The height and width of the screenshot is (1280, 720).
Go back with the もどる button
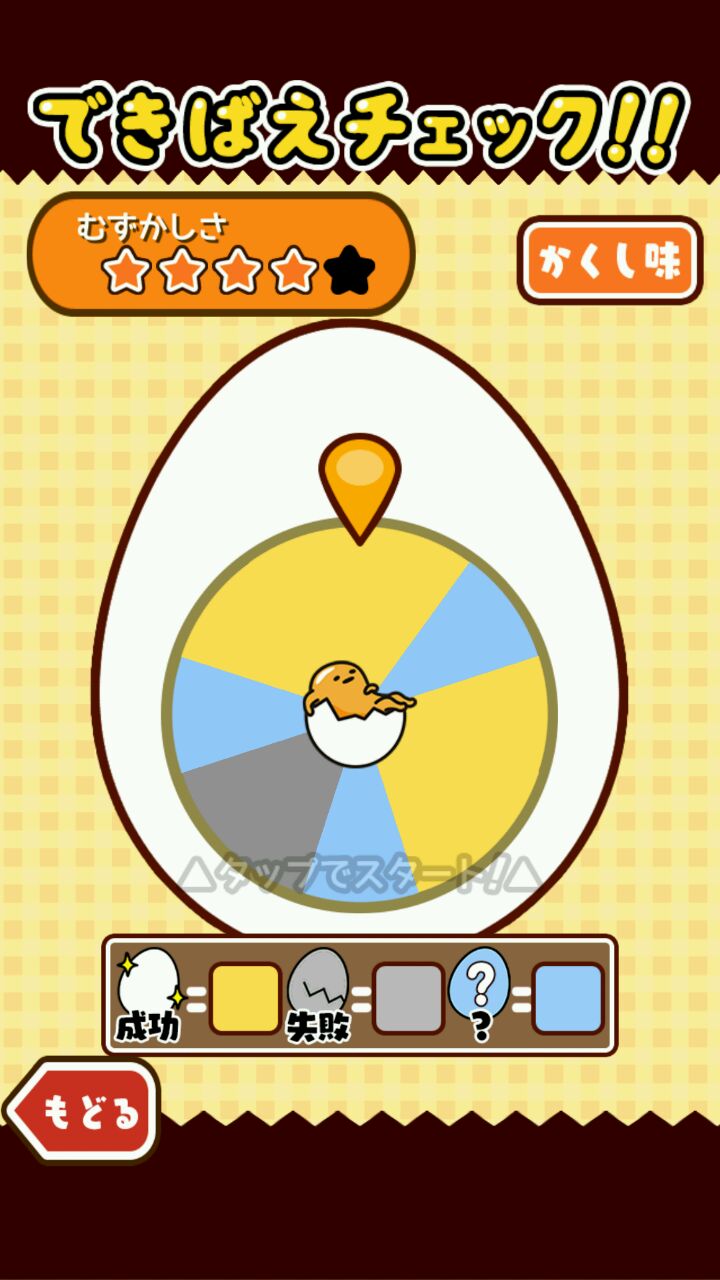click(85, 1111)
